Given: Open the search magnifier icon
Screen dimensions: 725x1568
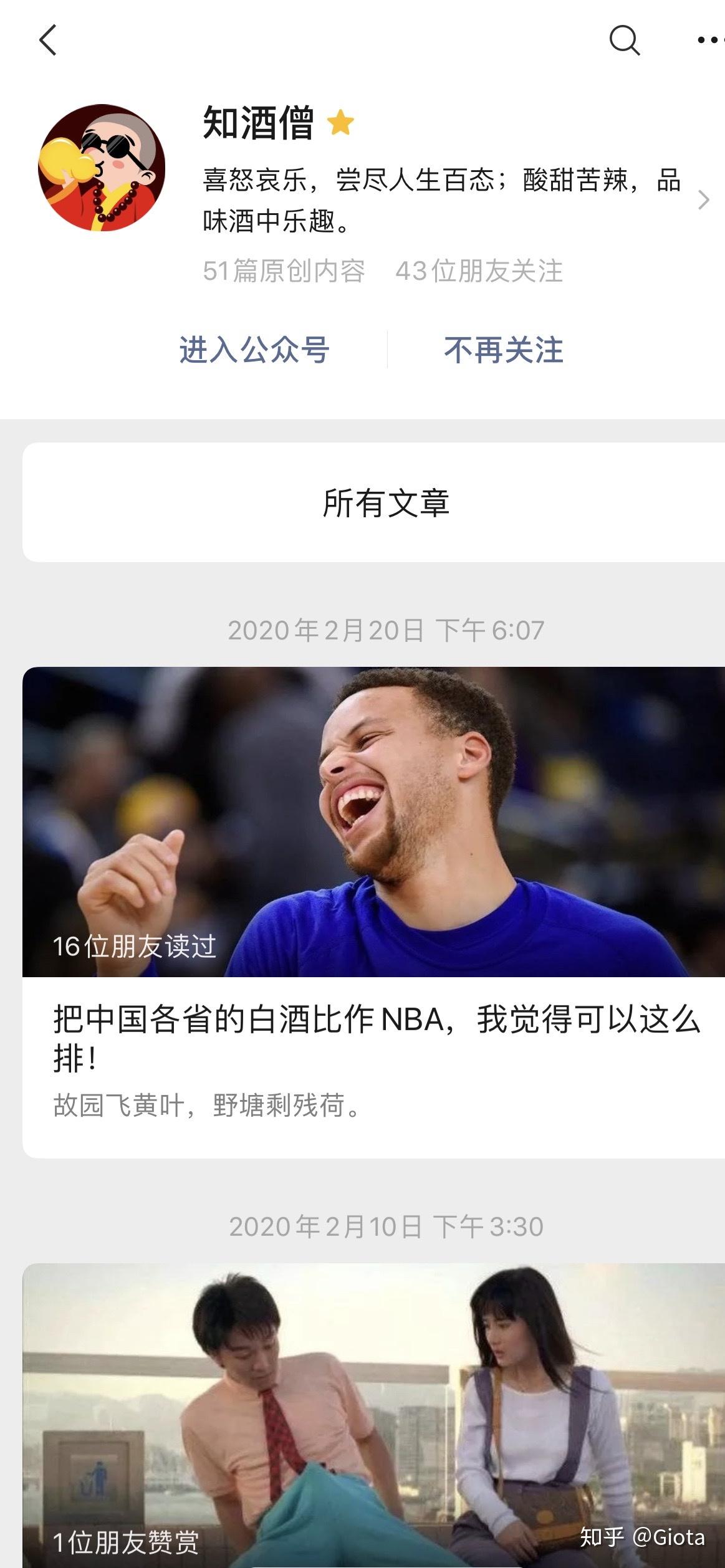Looking at the screenshot, I should coord(624,41).
